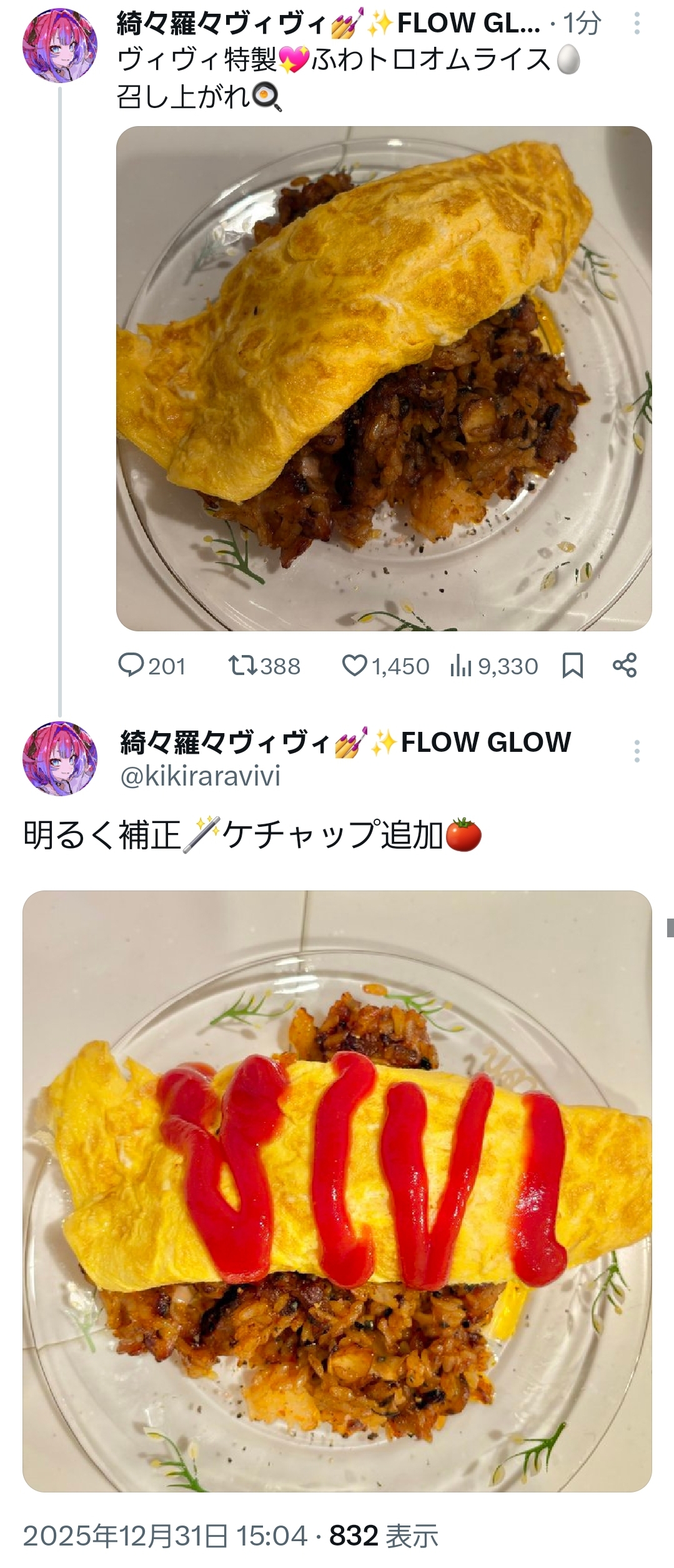
Task: Open the @kikiraravivi profile handle
Action: (x=200, y=776)
